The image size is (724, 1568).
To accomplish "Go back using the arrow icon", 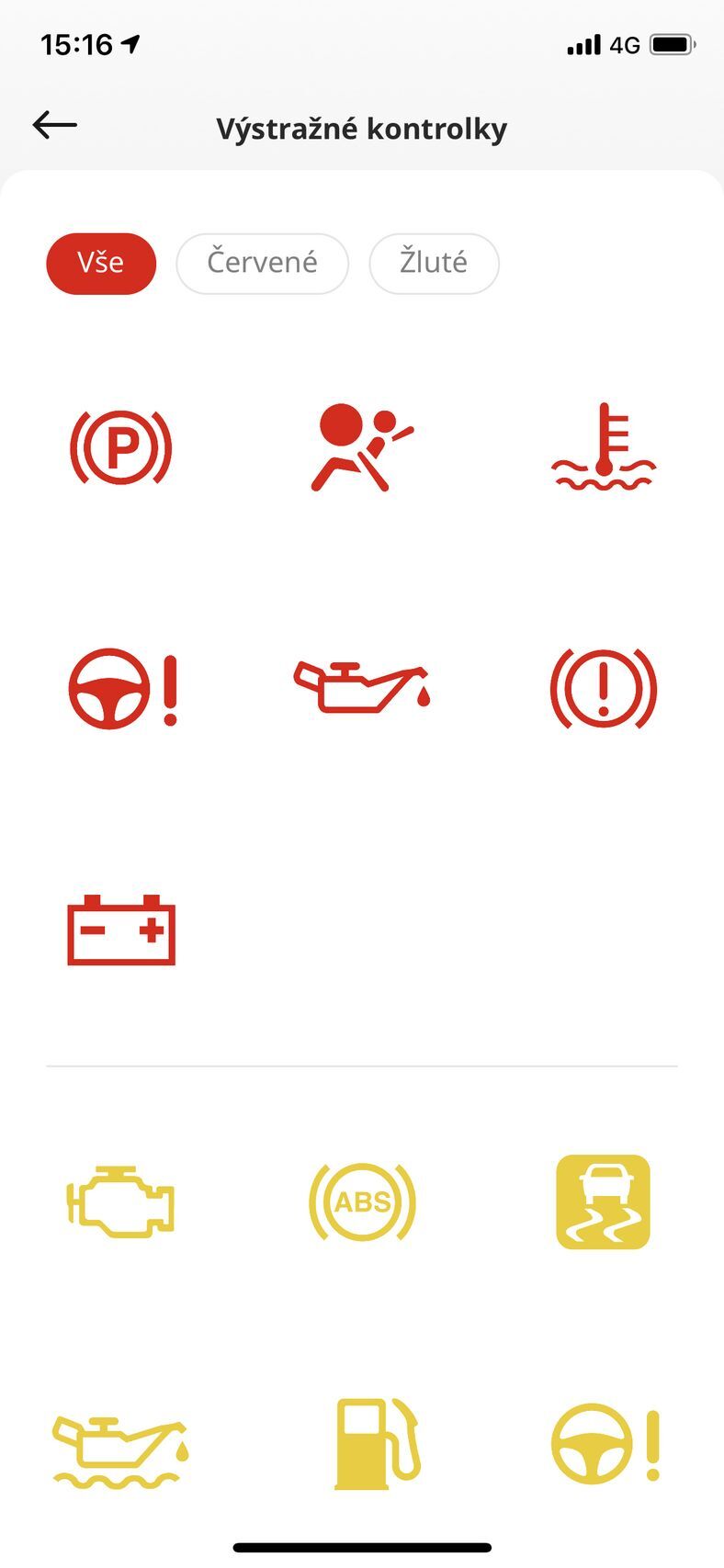I will (x=54, y=125).
